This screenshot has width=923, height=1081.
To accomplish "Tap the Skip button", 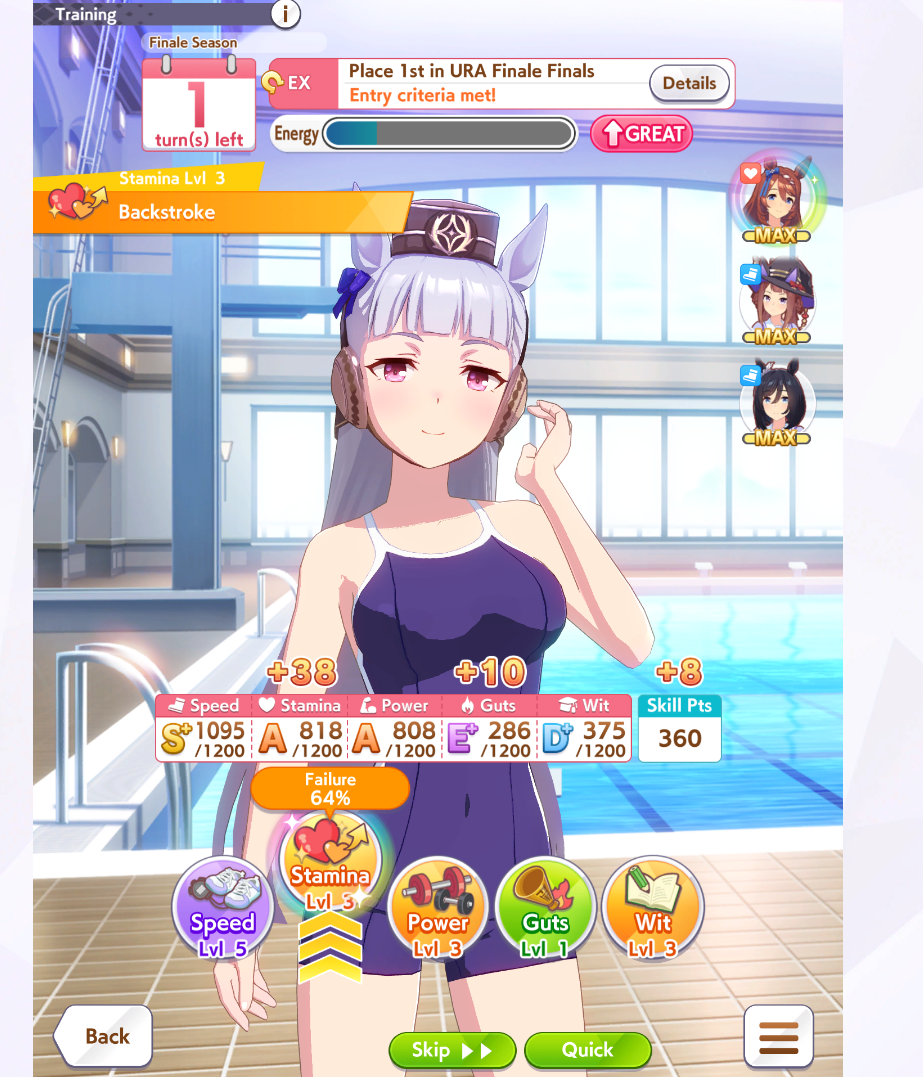I will [452, 1050].
